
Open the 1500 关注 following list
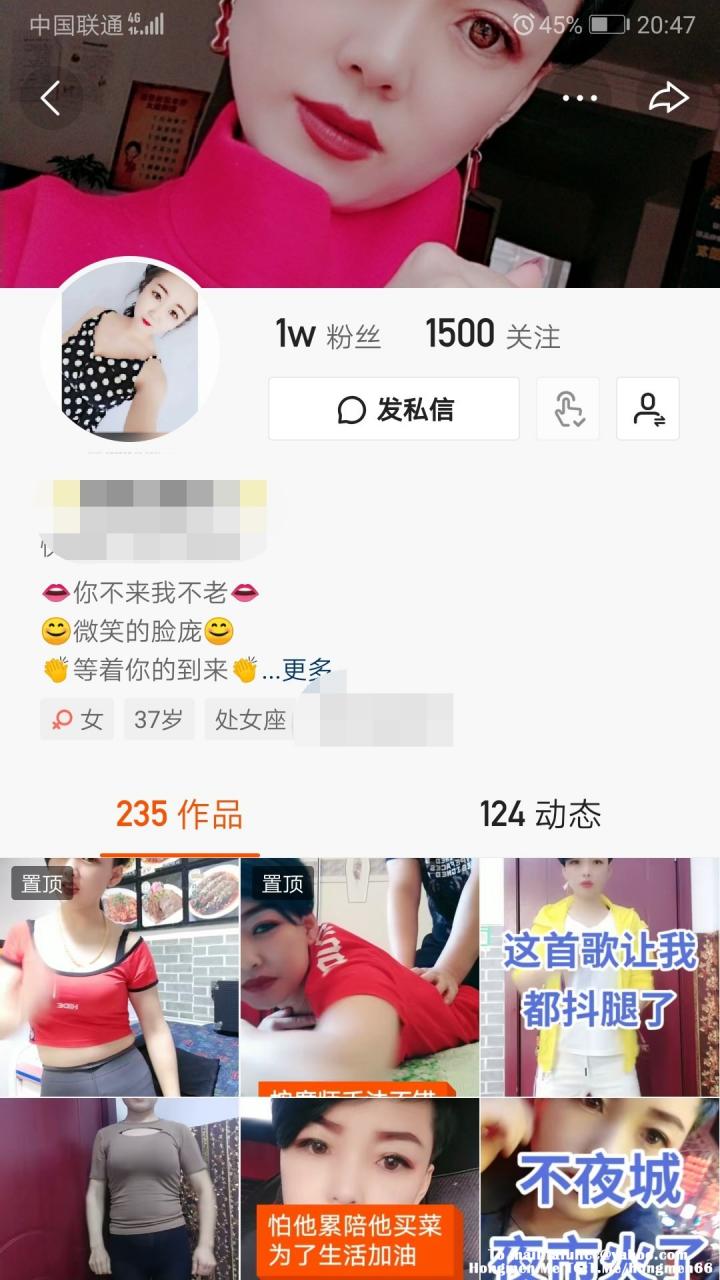pos(491,335)
